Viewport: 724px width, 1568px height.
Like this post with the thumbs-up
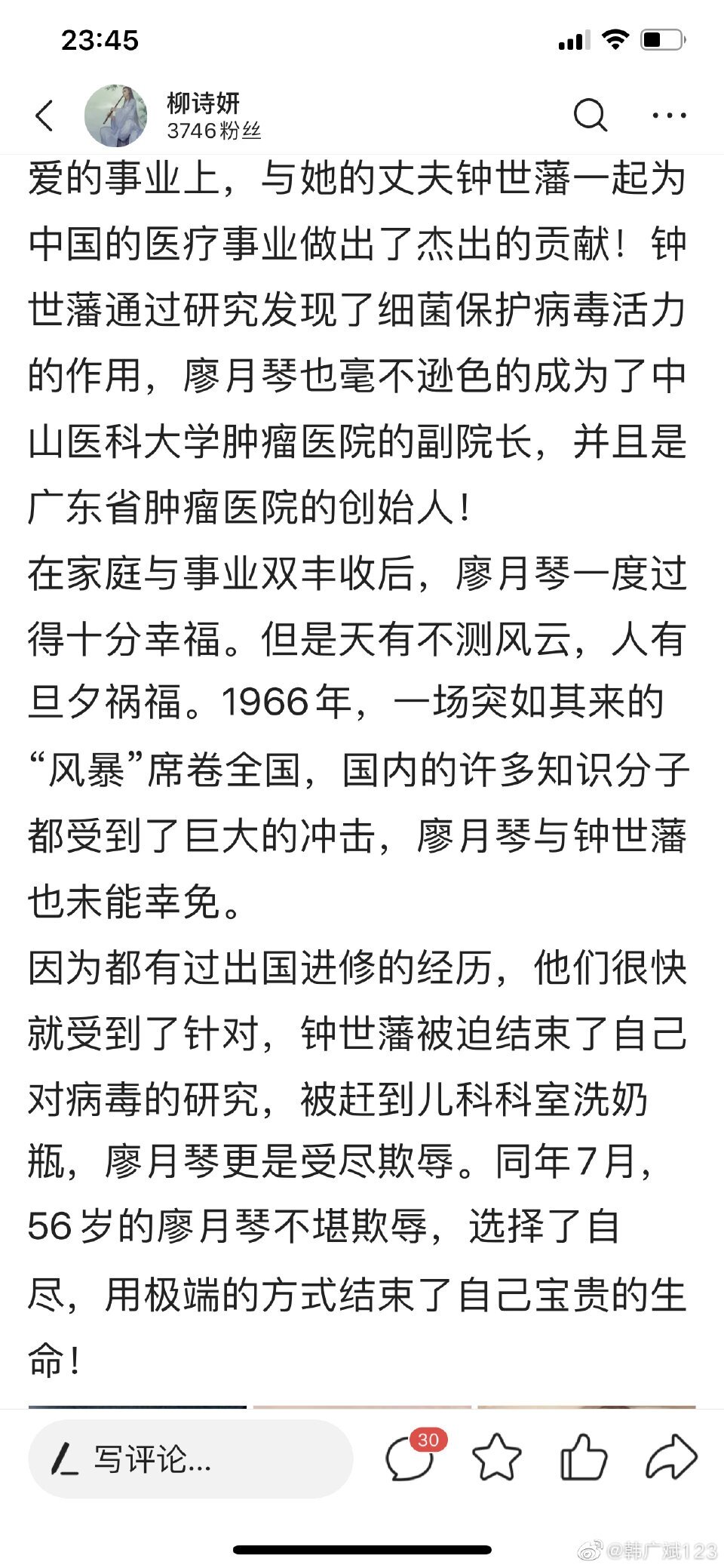tap(583, 1457)
